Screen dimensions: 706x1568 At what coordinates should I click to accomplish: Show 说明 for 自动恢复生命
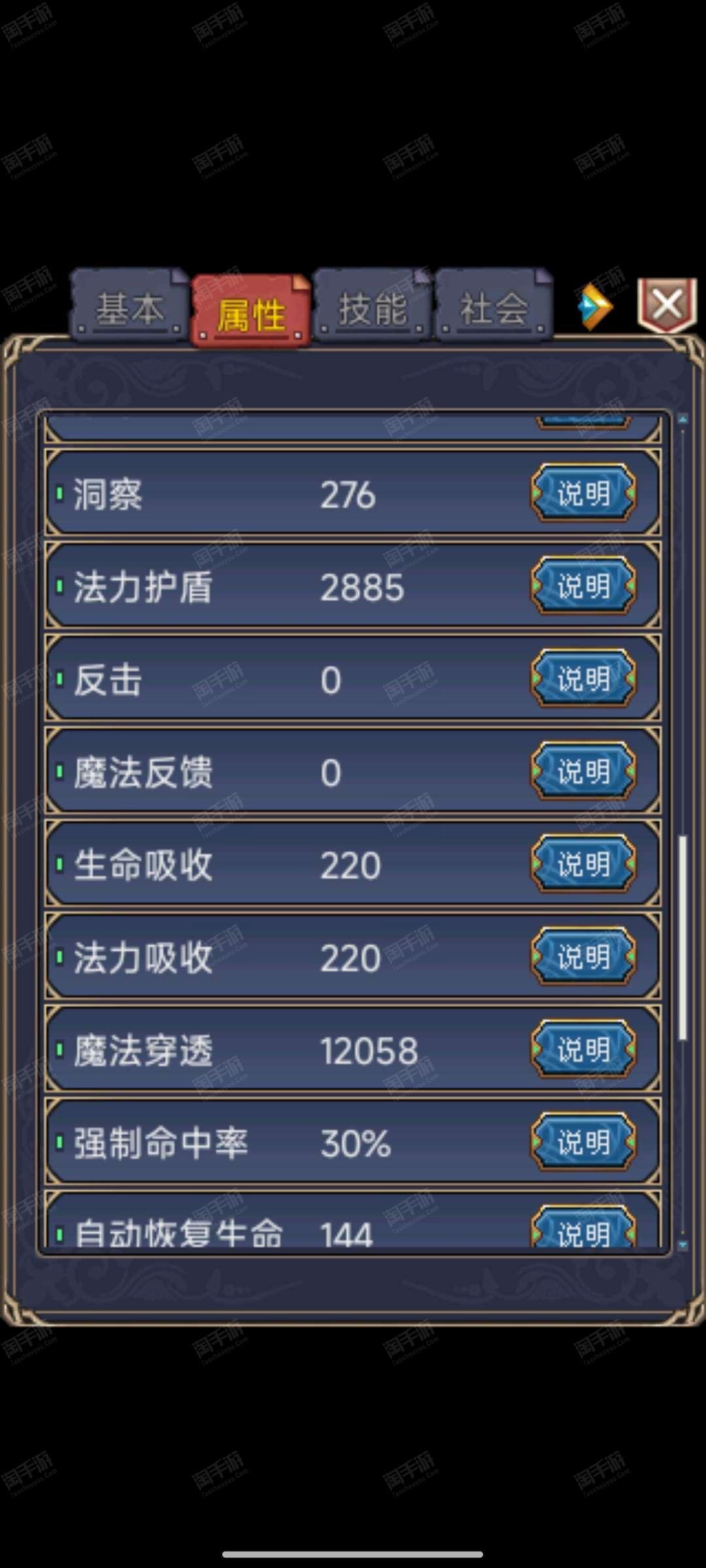583,1227
